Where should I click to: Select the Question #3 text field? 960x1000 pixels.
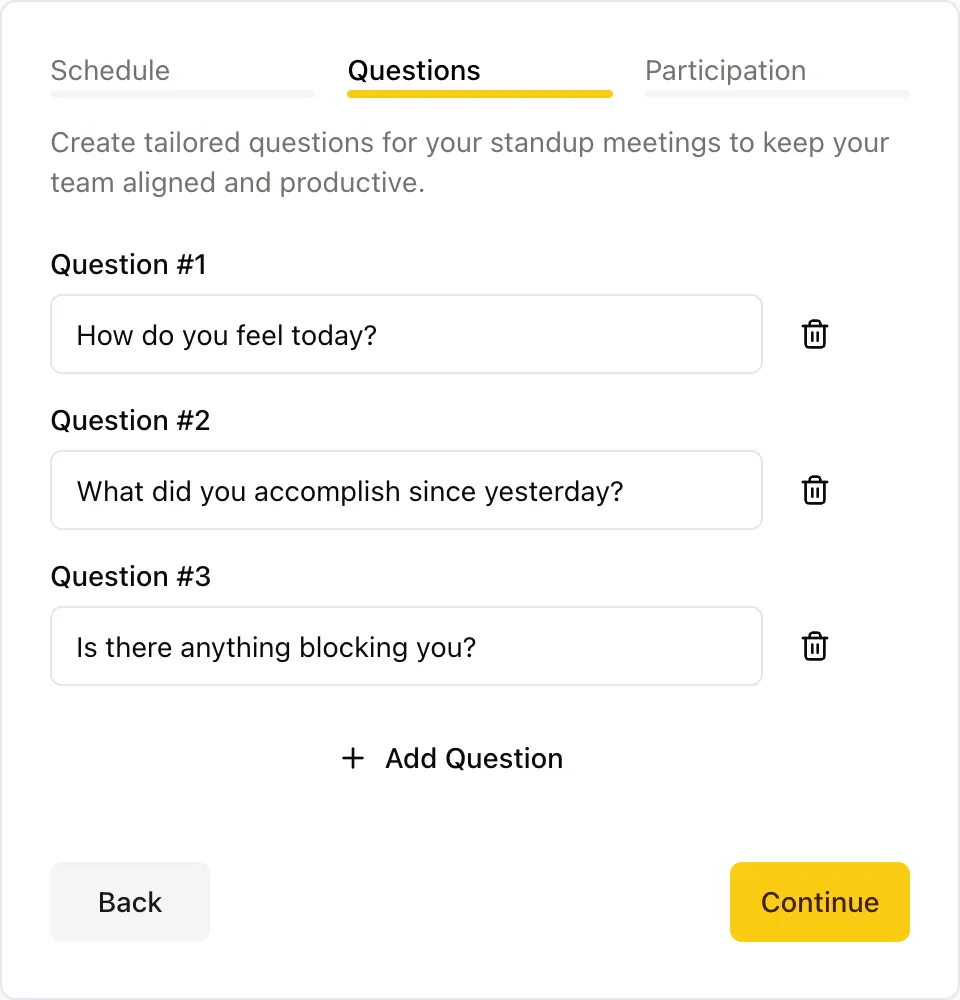click(x=405, y=646)
